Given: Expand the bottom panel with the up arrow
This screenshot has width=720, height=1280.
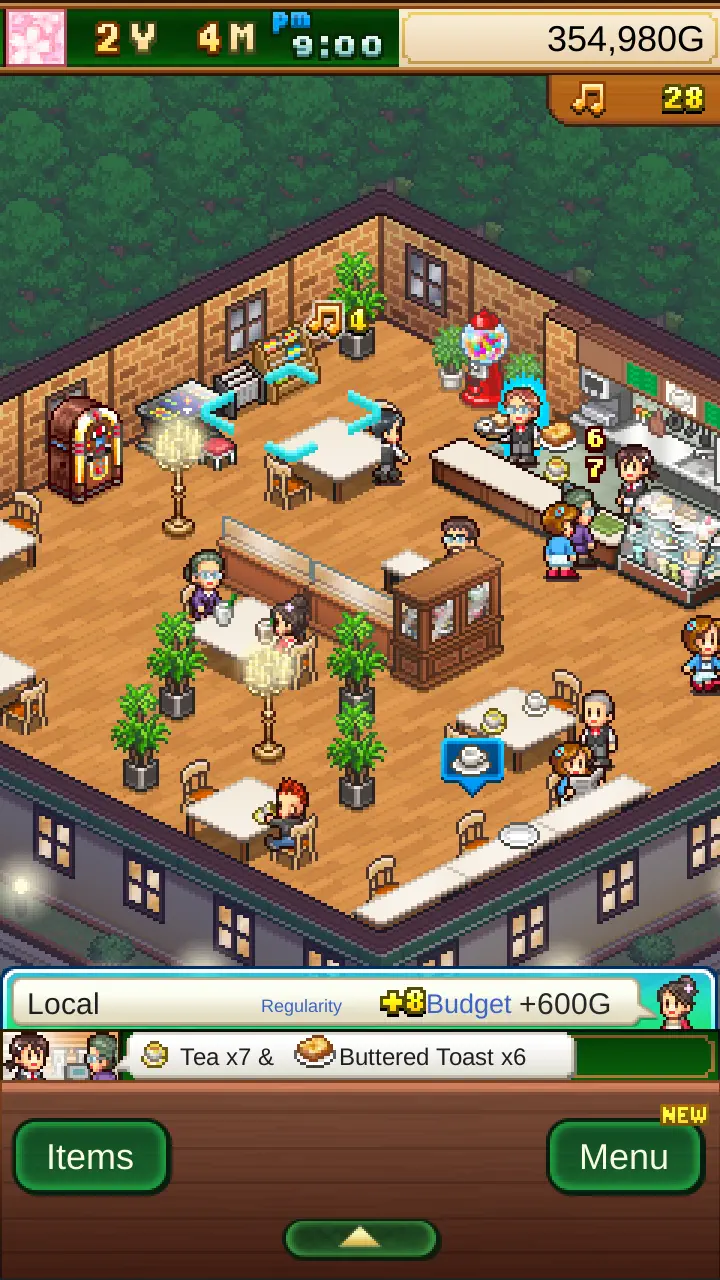Looking at the screenshot, I should click(360, 1239).
